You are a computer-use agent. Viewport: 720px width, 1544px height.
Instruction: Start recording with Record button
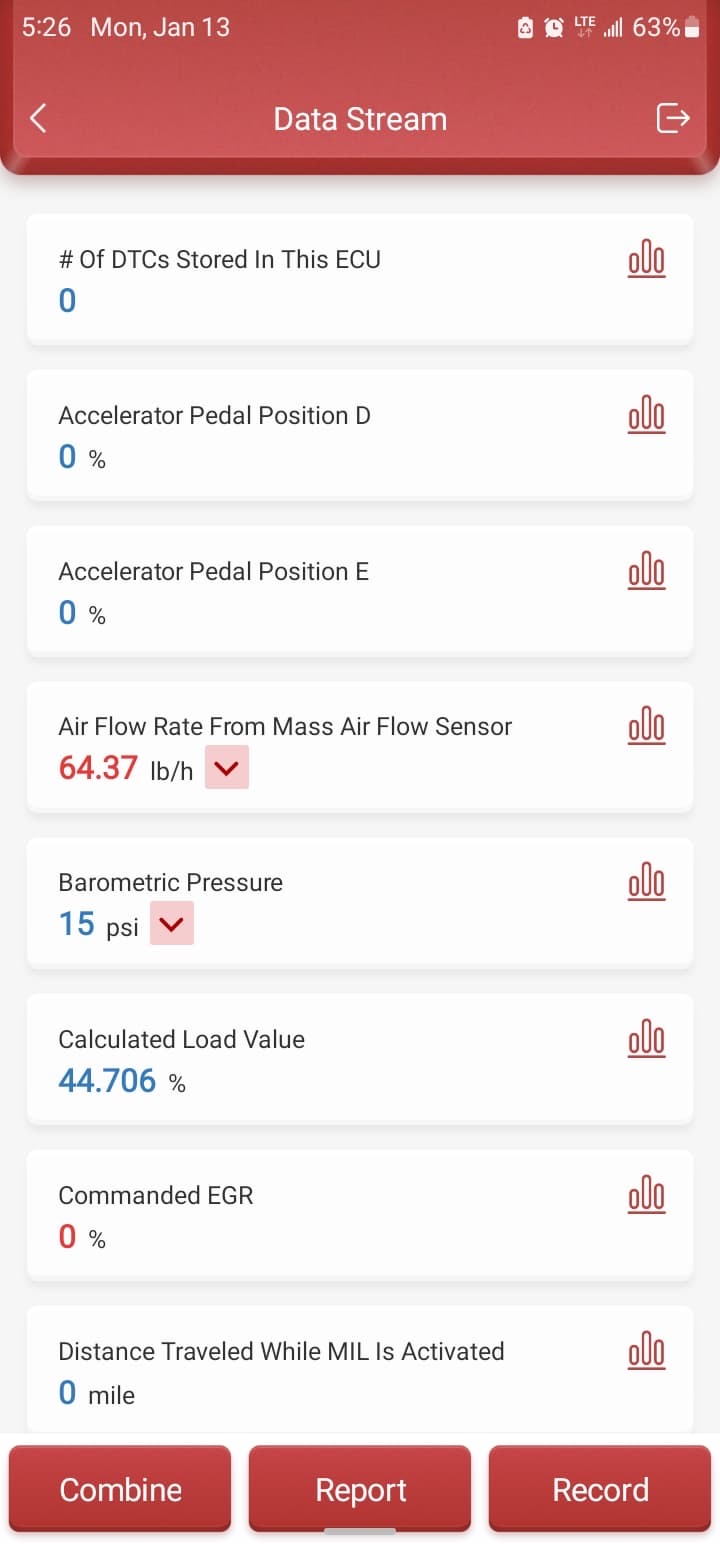tap(600, 1489)
